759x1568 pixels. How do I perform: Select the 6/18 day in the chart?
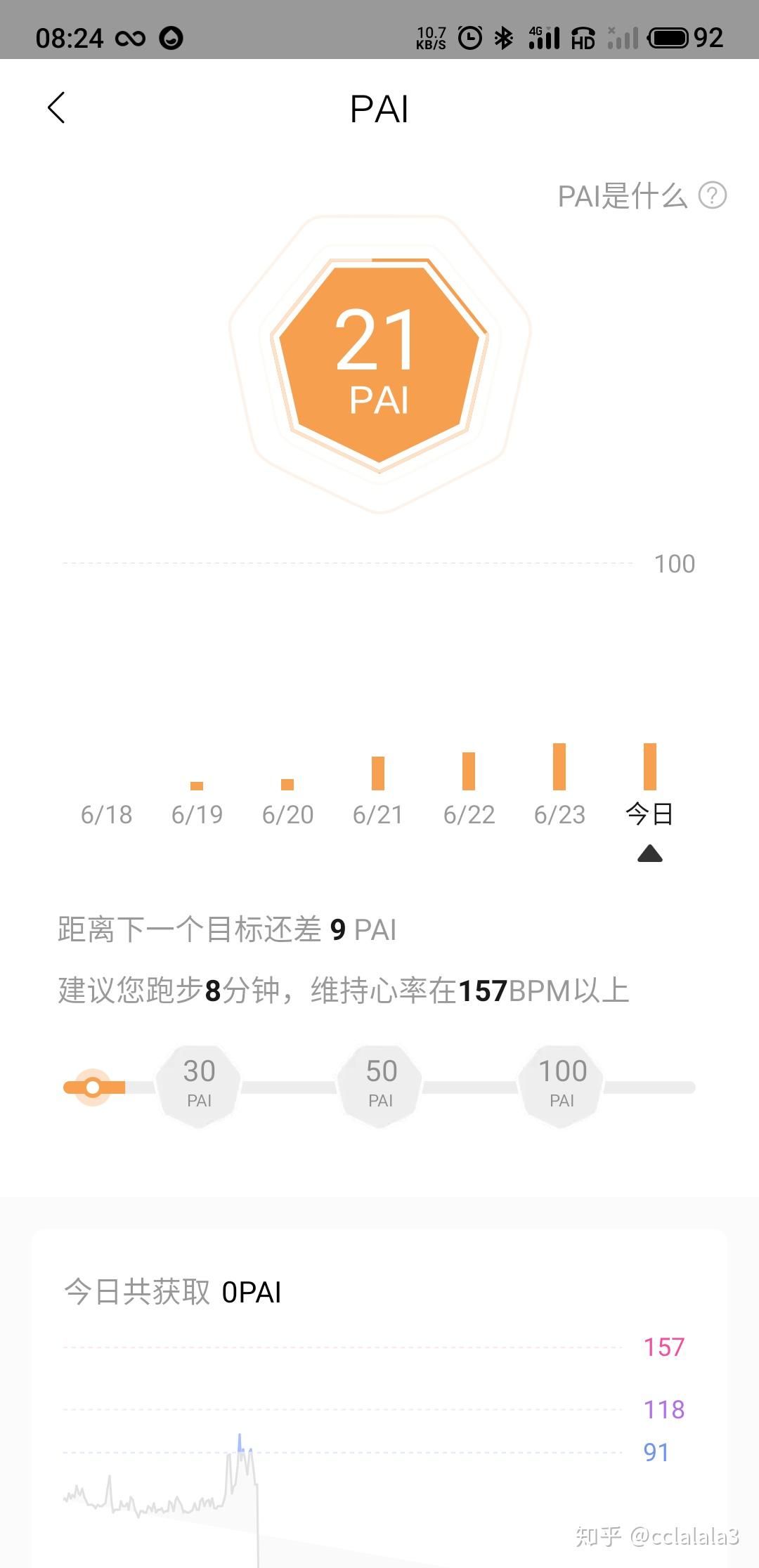[x=106, y=815]
